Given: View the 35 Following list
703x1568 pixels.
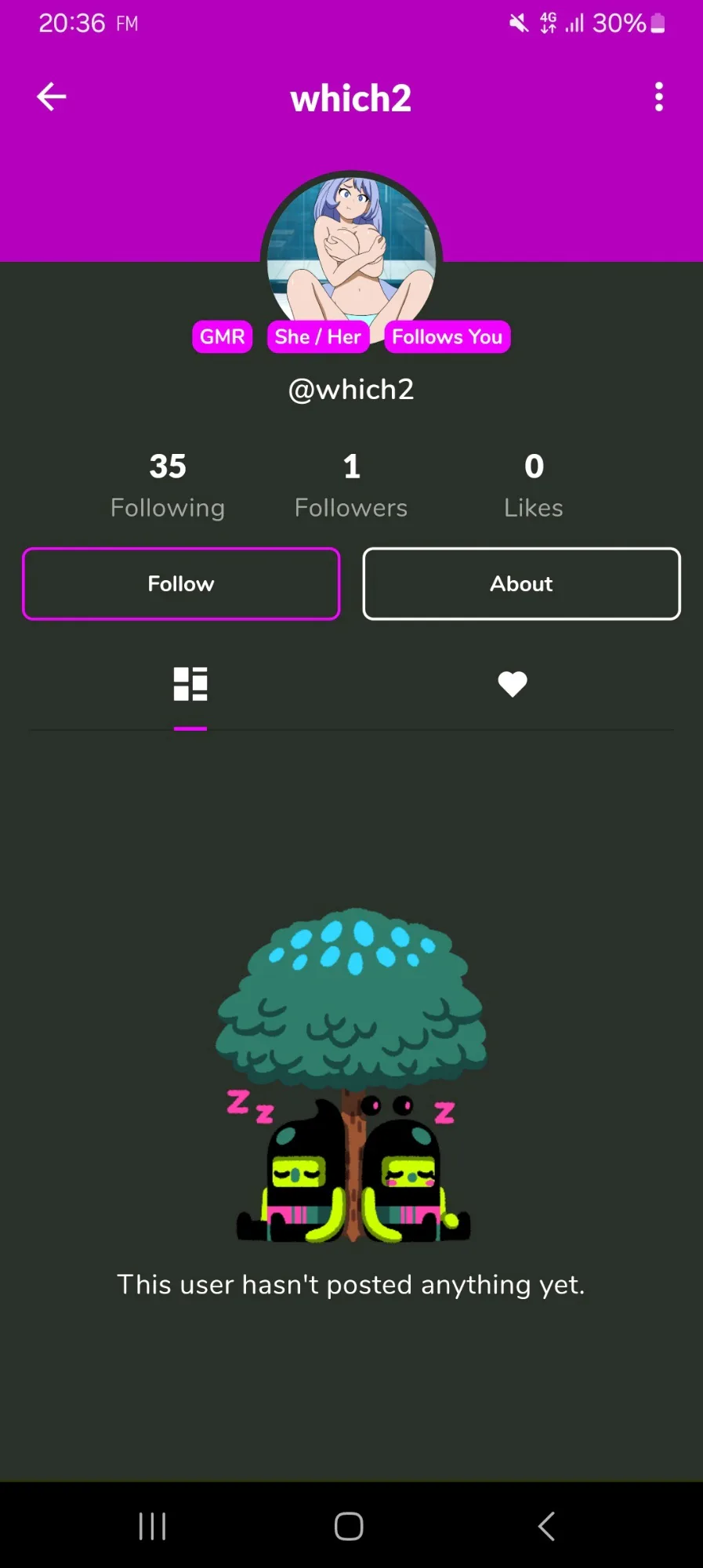Looking at the screenshot, I should [168, 485].
